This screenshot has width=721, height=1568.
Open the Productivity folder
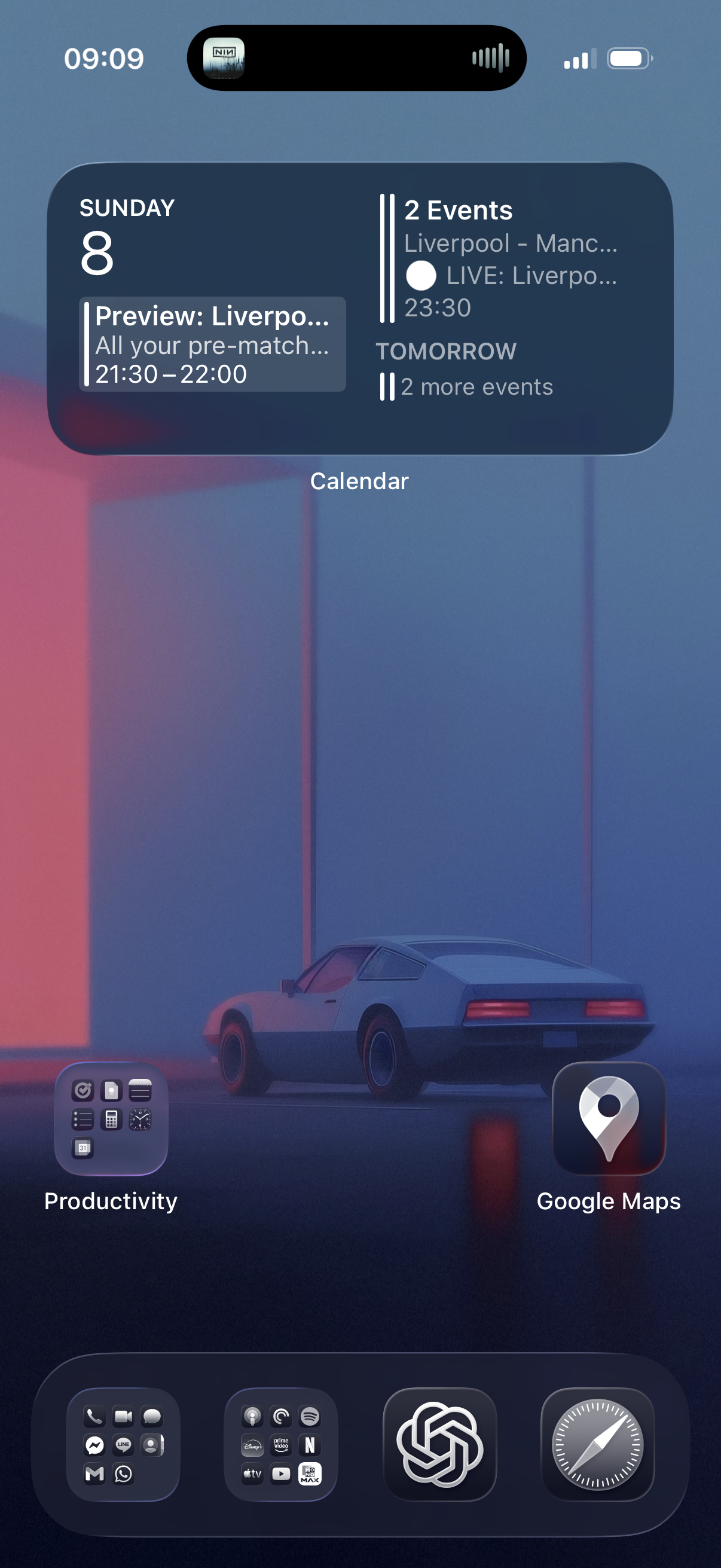[111, 1119]
